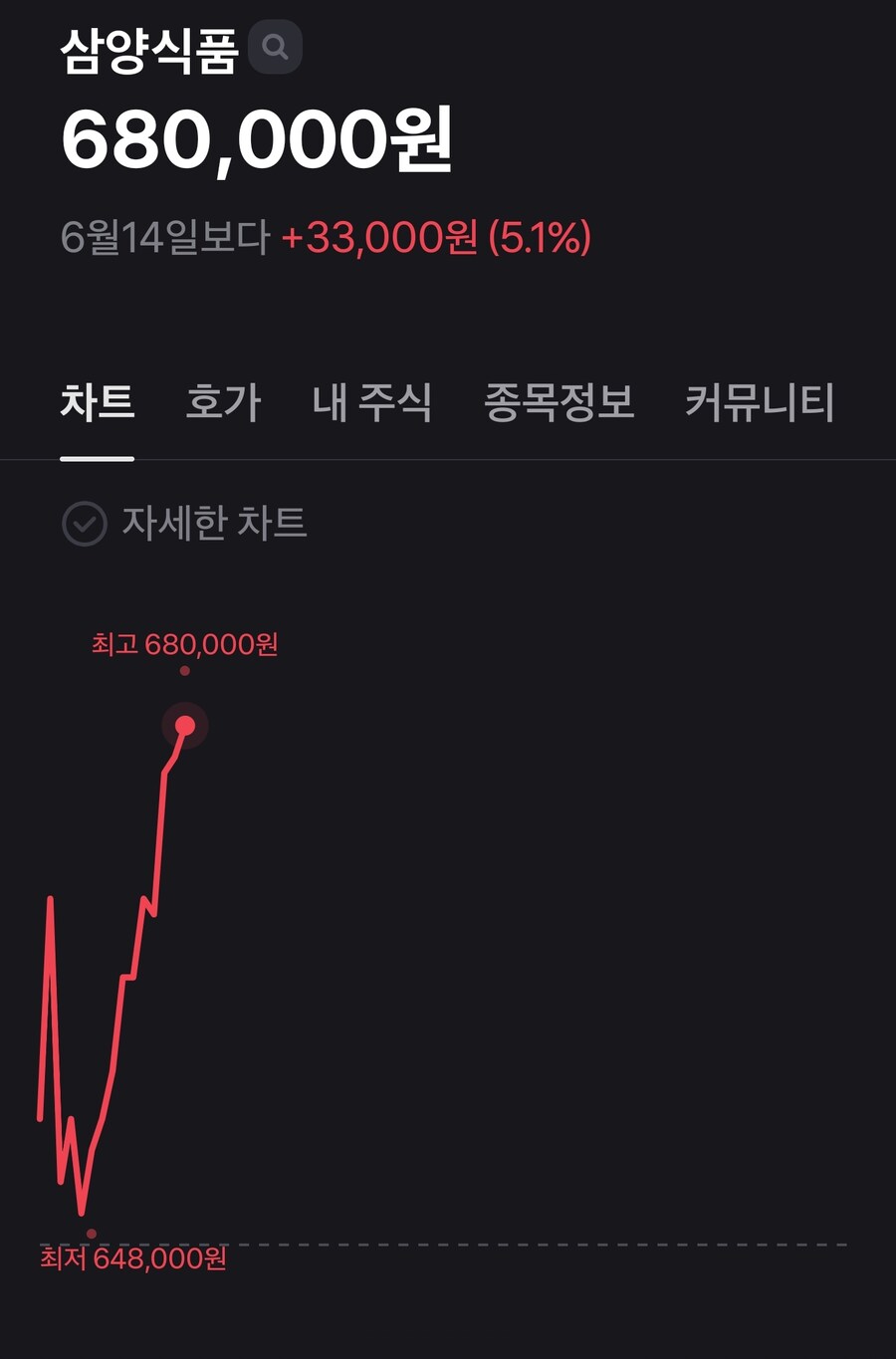This screenshot has width=896, height=1359.
Task: Open the 커뮤니티 tab
Action: click(x=760, y=402)
